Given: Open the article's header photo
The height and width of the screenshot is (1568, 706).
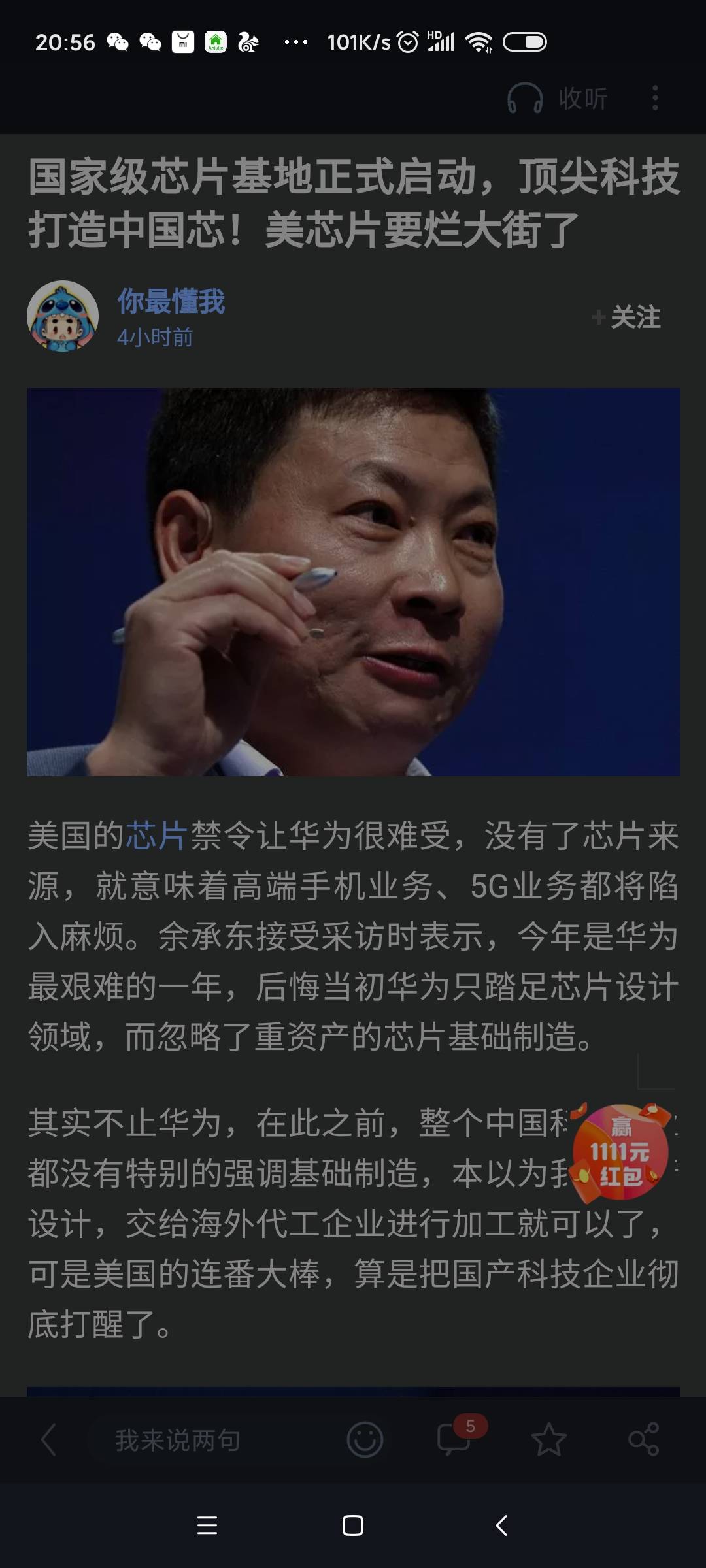Looking at the screenshot, I should tap(353, 581).
